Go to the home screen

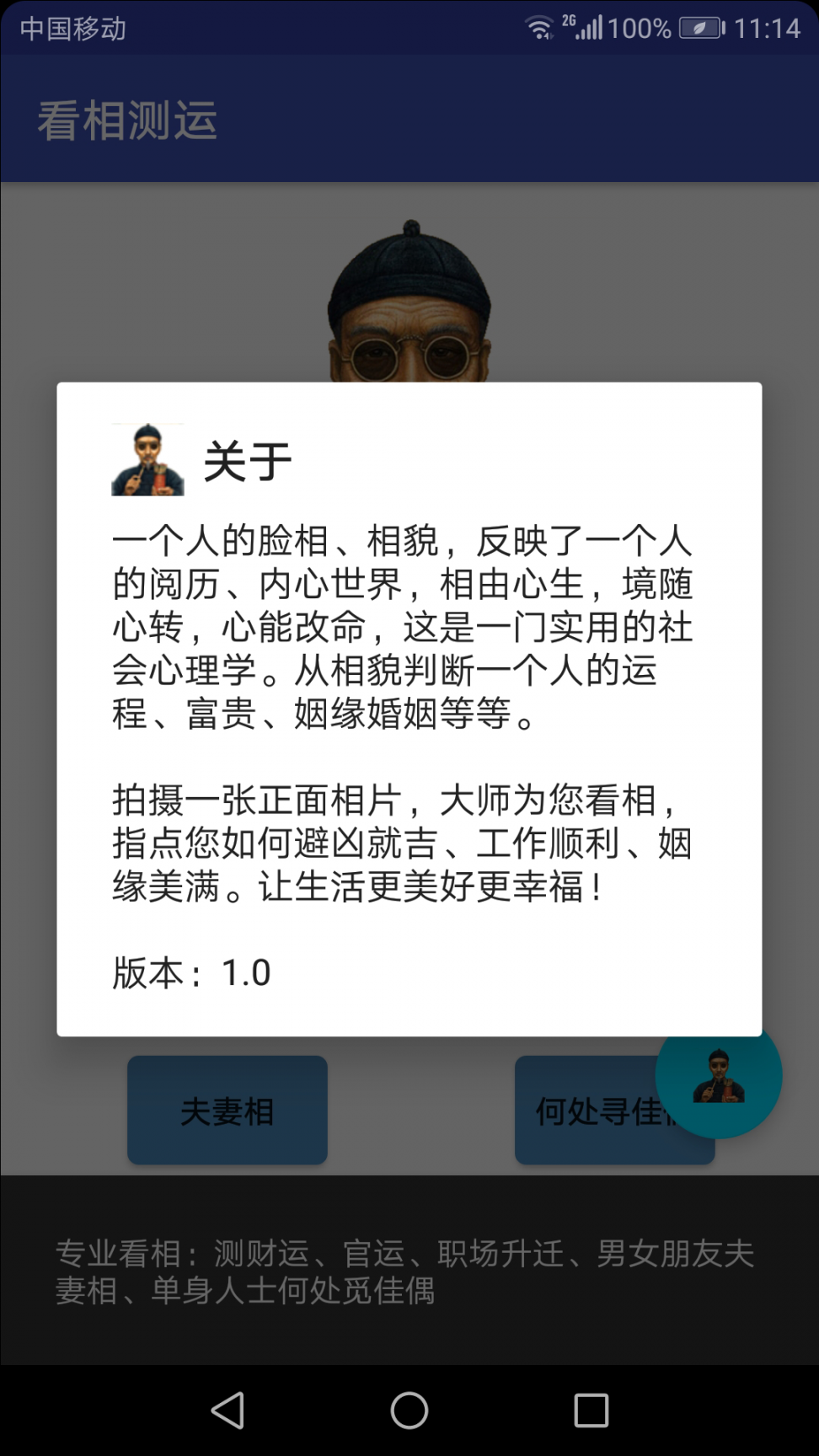coord(409,1410)
